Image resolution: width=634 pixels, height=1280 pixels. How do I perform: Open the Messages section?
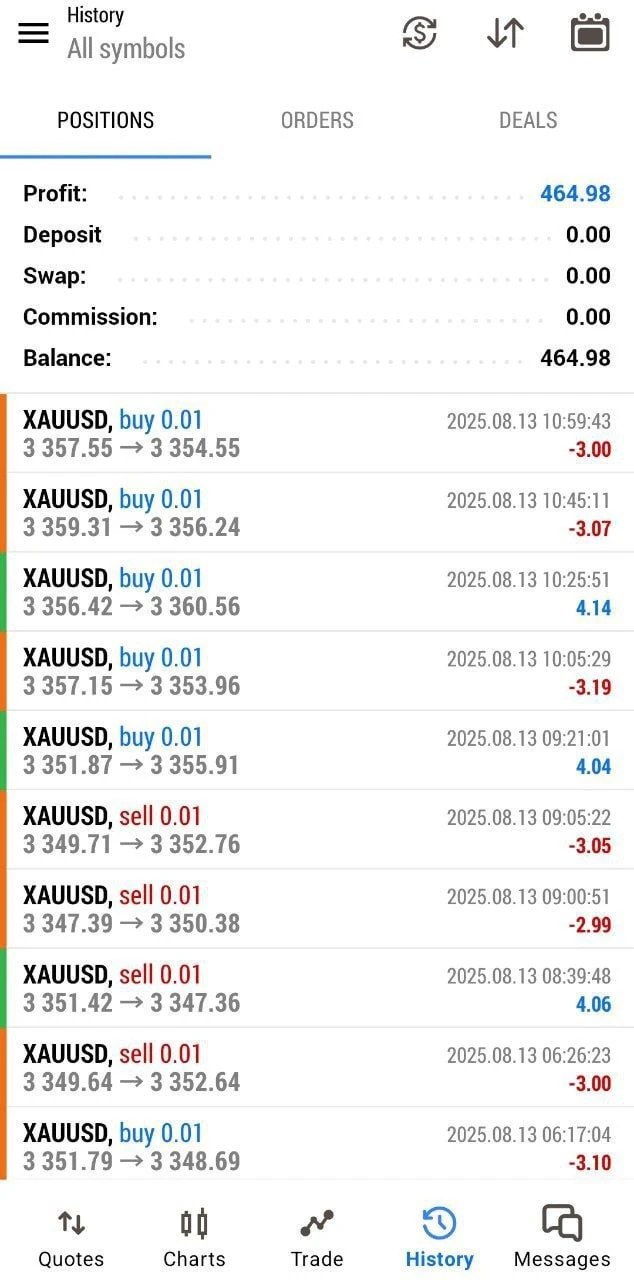pos(562,1237)
